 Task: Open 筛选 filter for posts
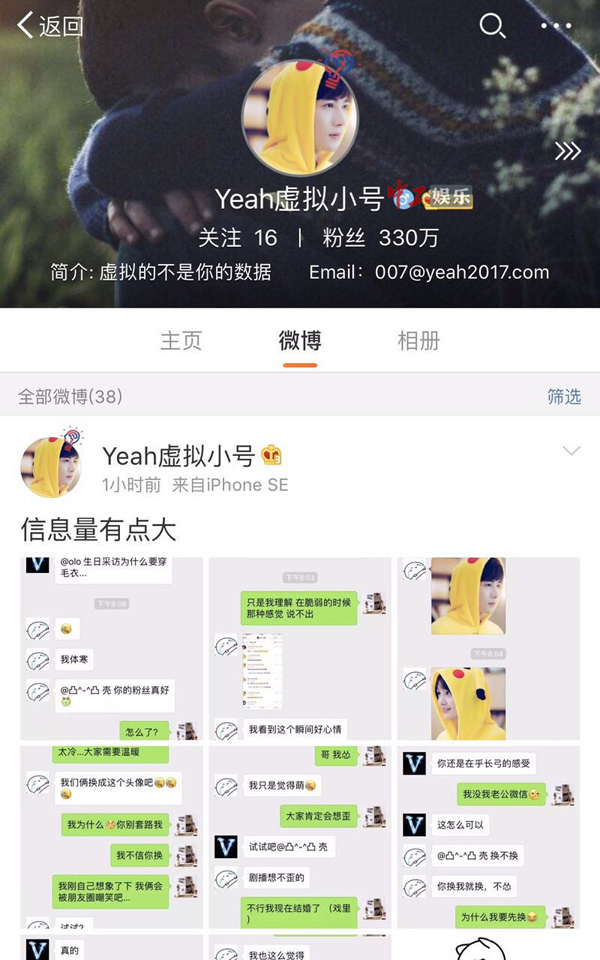click(x=564, y=397)
